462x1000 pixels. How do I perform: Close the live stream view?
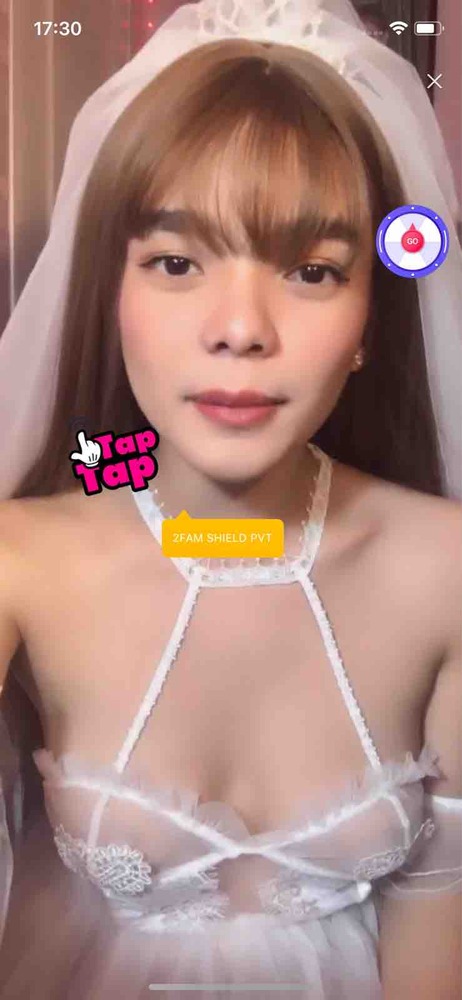point(435,81)
